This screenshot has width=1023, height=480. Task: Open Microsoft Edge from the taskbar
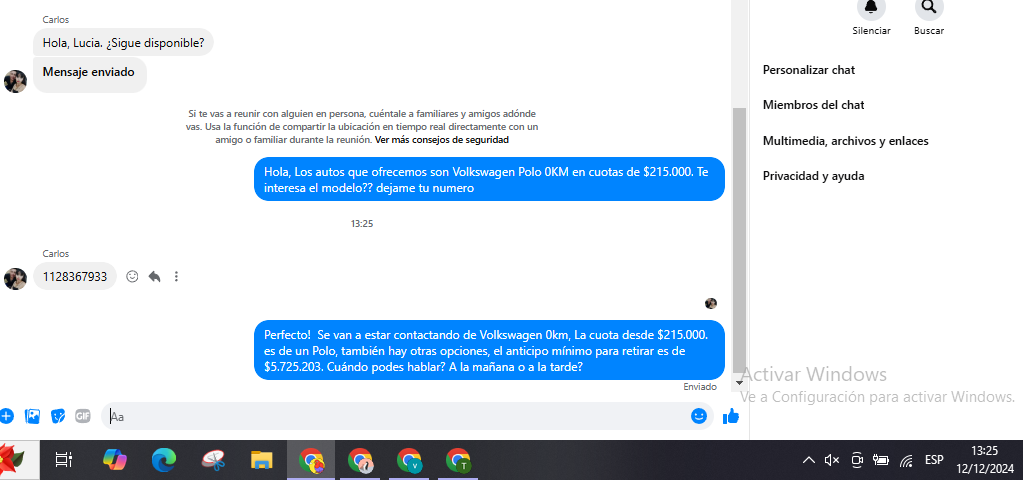163,460
